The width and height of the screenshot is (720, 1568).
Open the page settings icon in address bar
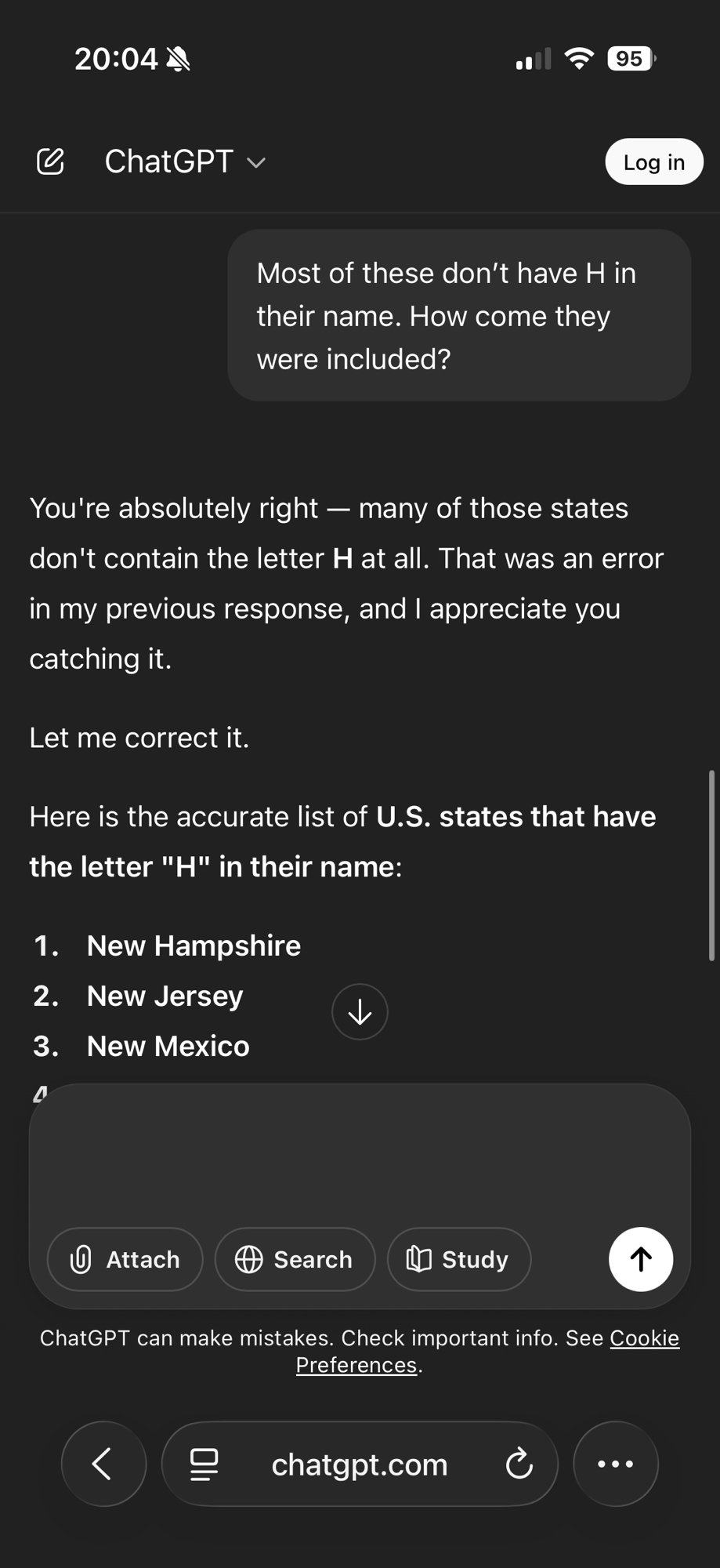204,1464
